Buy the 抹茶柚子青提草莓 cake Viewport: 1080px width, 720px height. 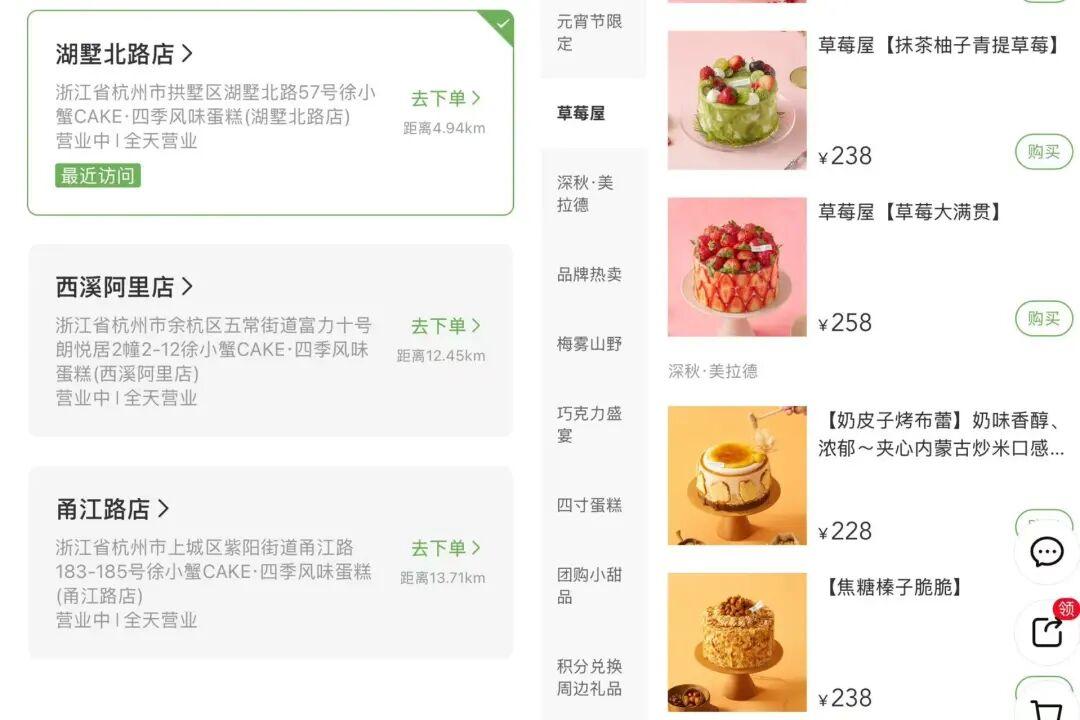pos(1043,152)
